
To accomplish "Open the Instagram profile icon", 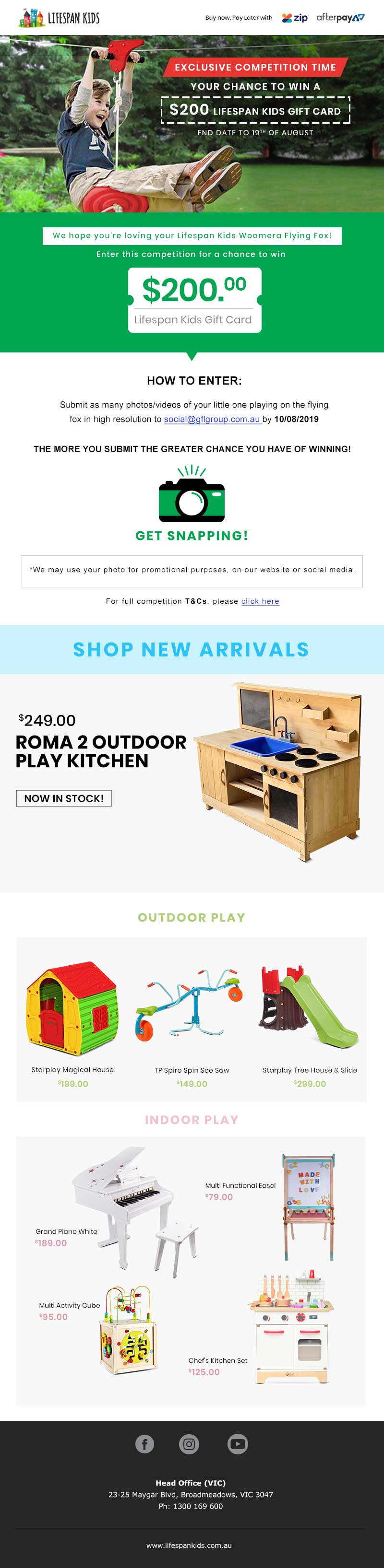I will [x=190, y=1444].
